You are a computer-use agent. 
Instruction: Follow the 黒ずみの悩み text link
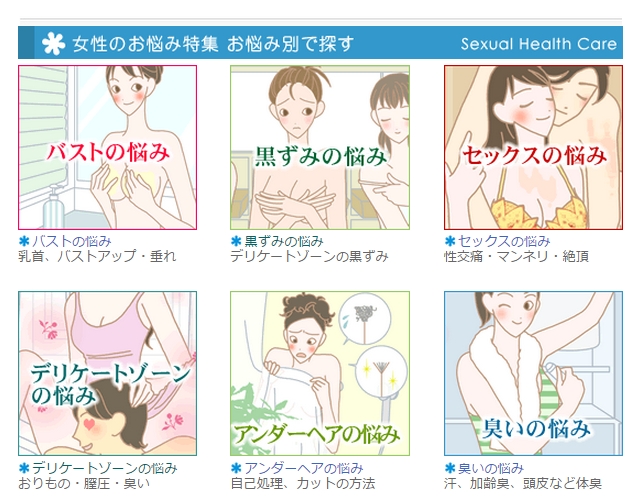(284, 241)
